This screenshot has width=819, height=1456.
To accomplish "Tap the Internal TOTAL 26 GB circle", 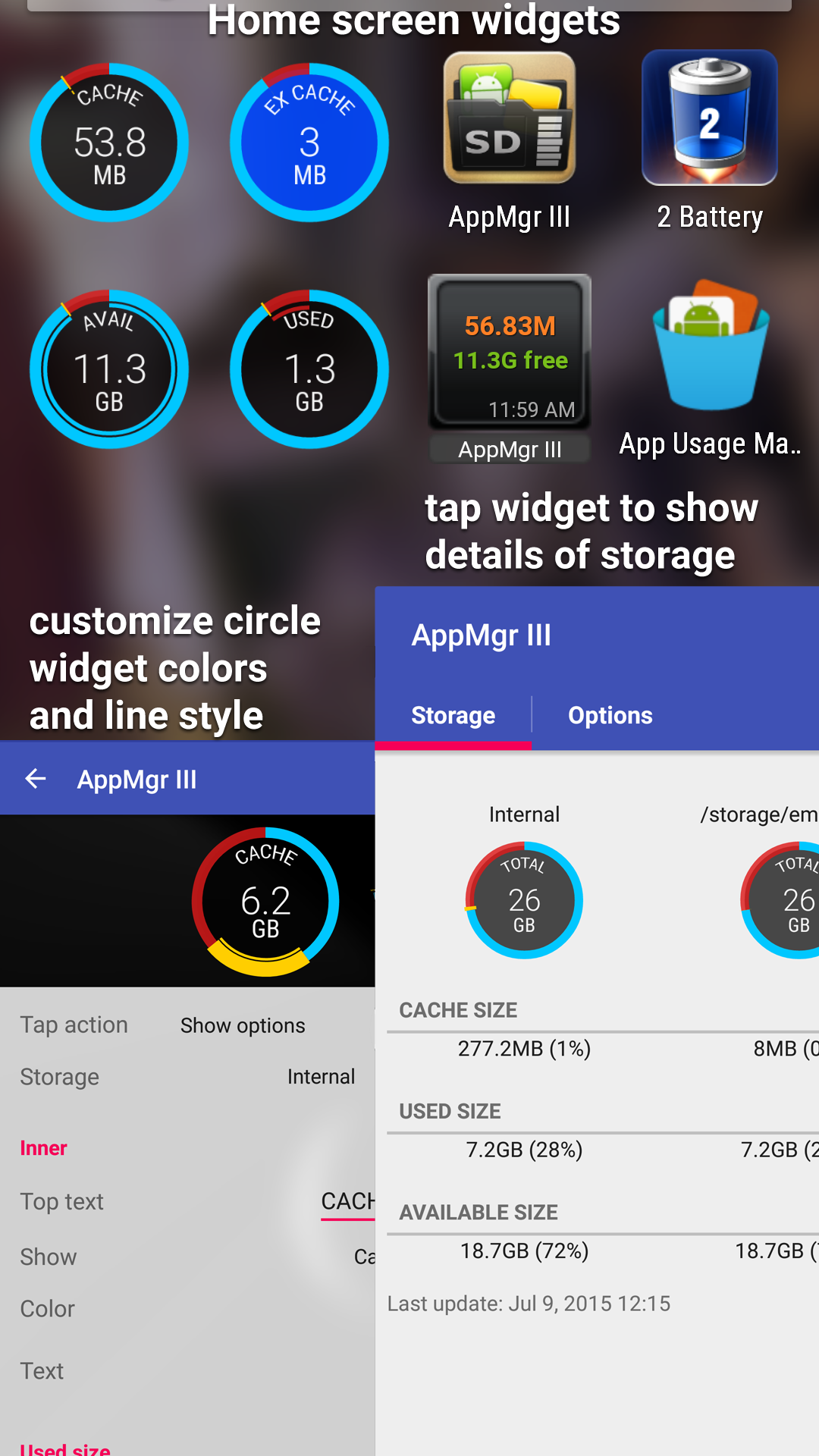I will 523,901.
